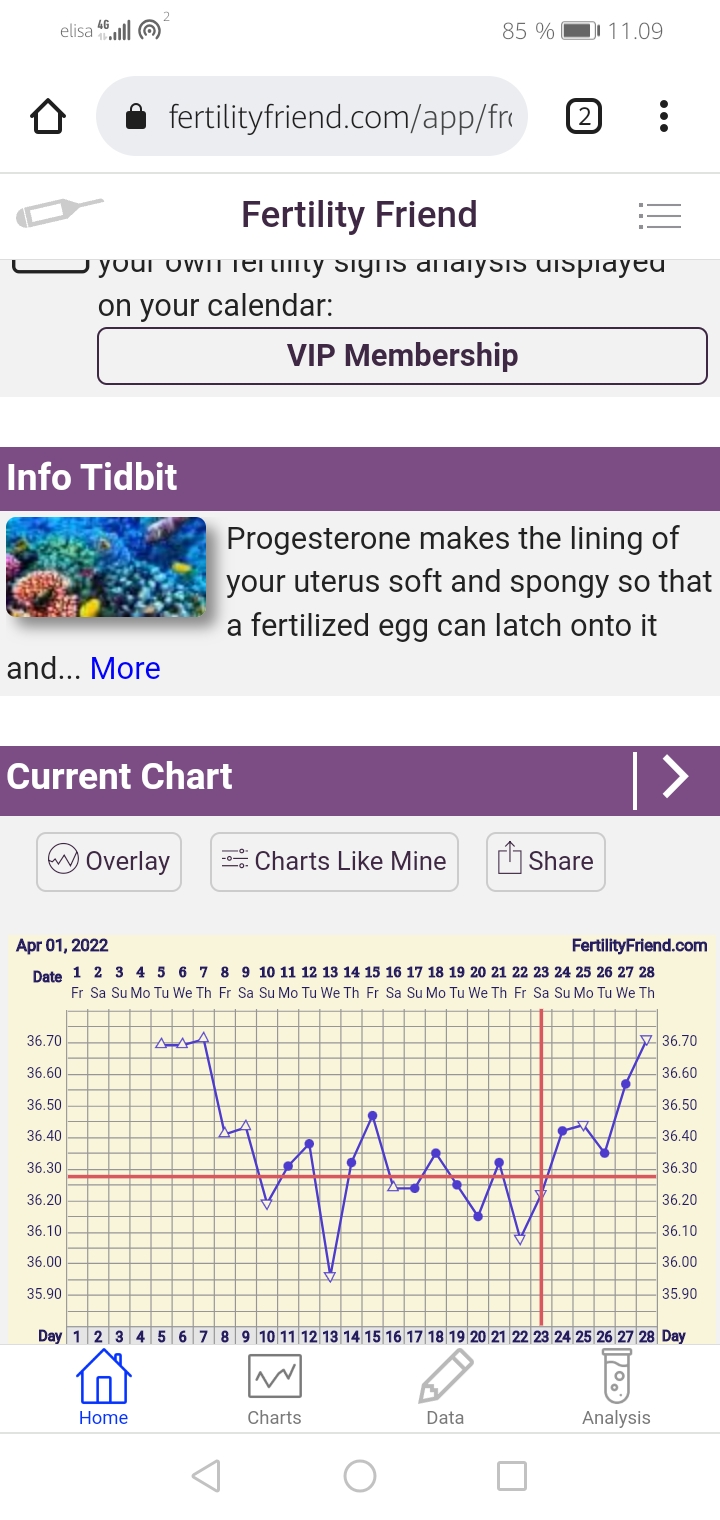Open the Fertility Friend hamburger menu
This screenshot has width=720, height=1520.
(659, 215)
